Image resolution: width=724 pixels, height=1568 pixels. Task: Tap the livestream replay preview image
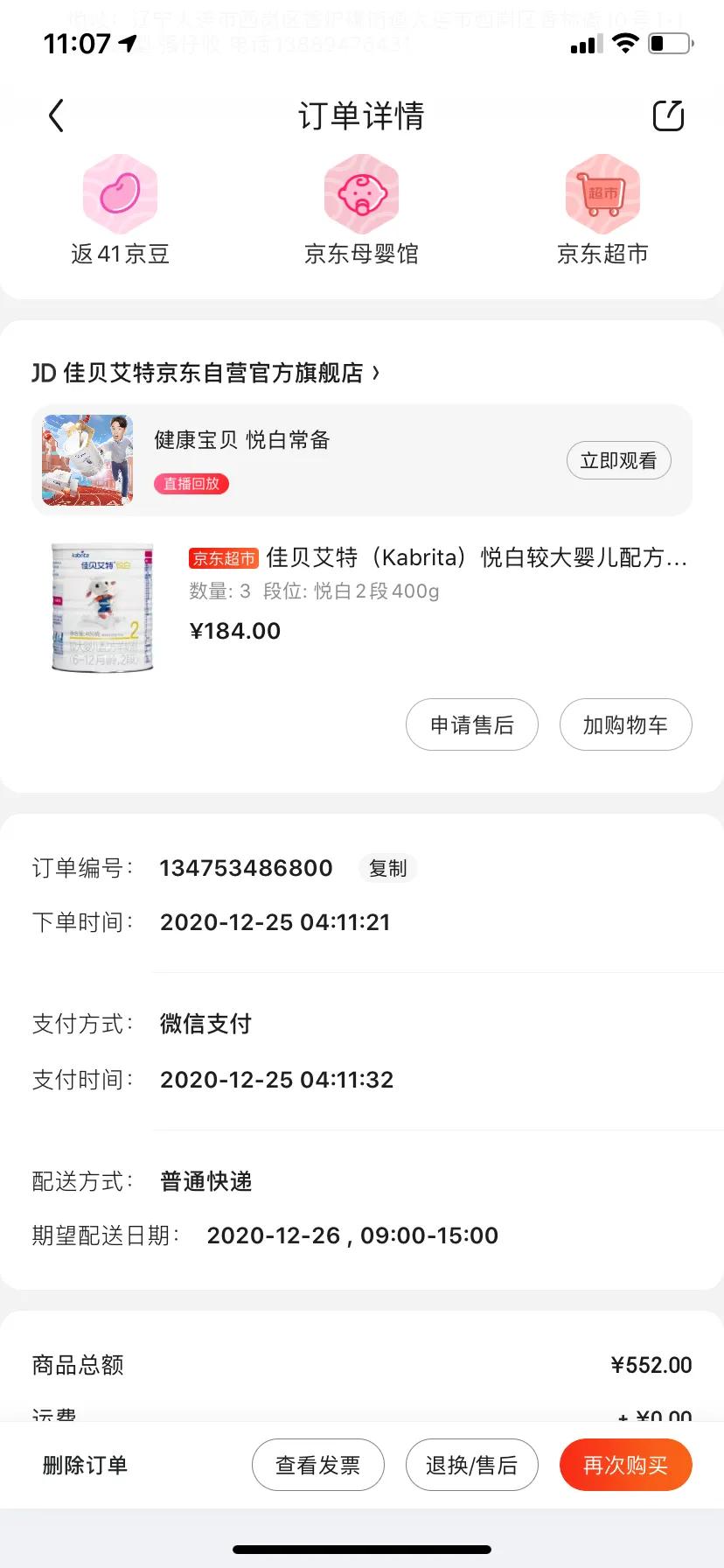click(87, 460)
